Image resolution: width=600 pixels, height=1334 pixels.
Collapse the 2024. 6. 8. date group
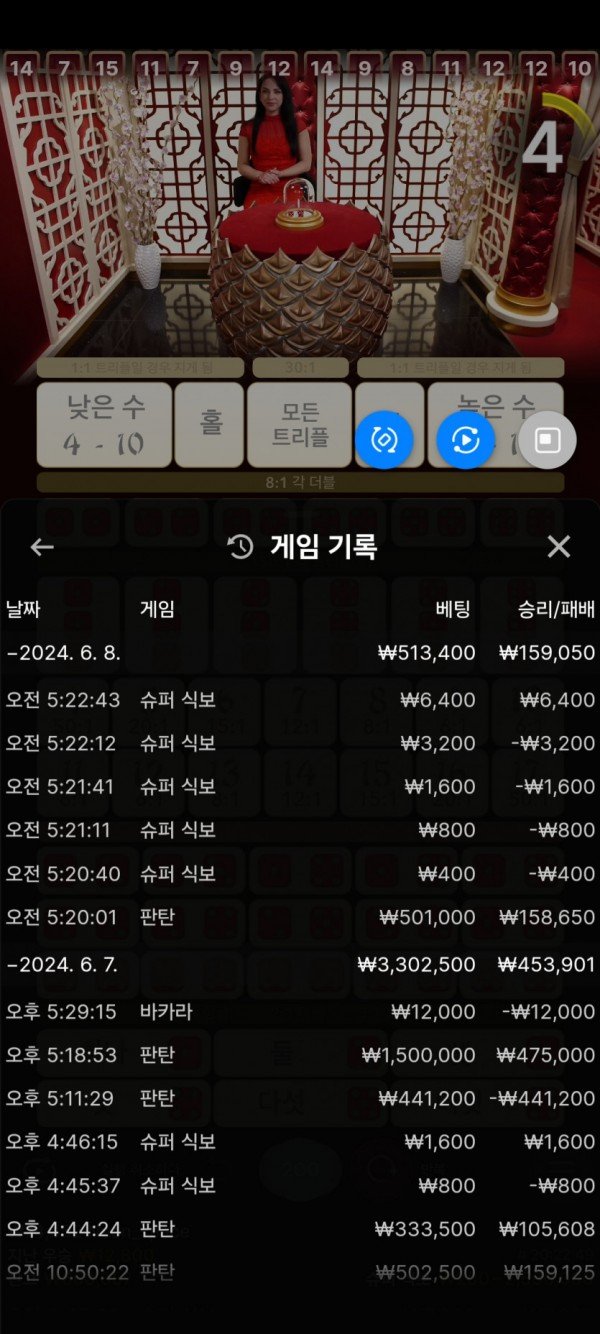click(64, 654)
